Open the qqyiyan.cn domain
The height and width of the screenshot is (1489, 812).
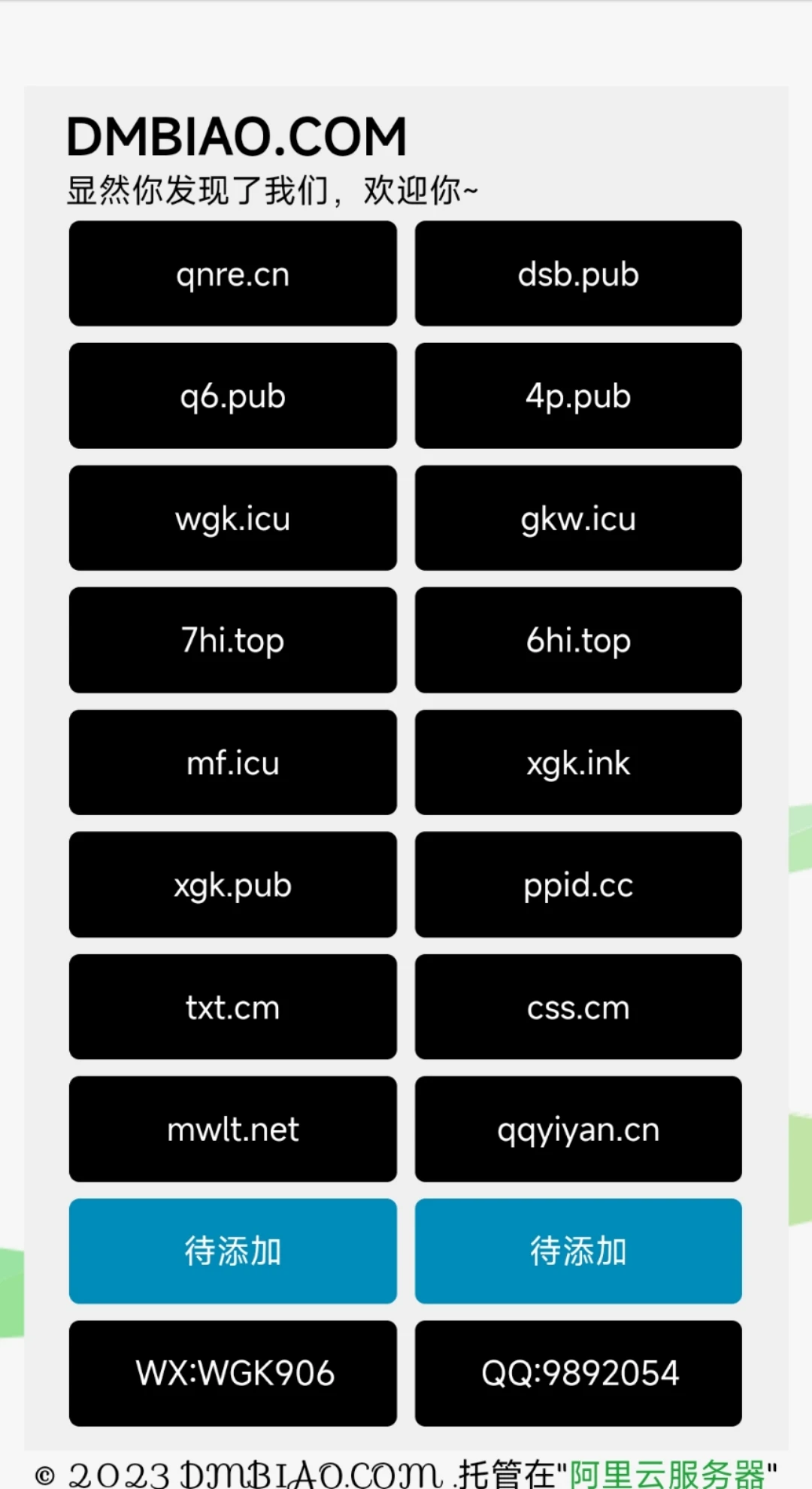click(578, 1129)
